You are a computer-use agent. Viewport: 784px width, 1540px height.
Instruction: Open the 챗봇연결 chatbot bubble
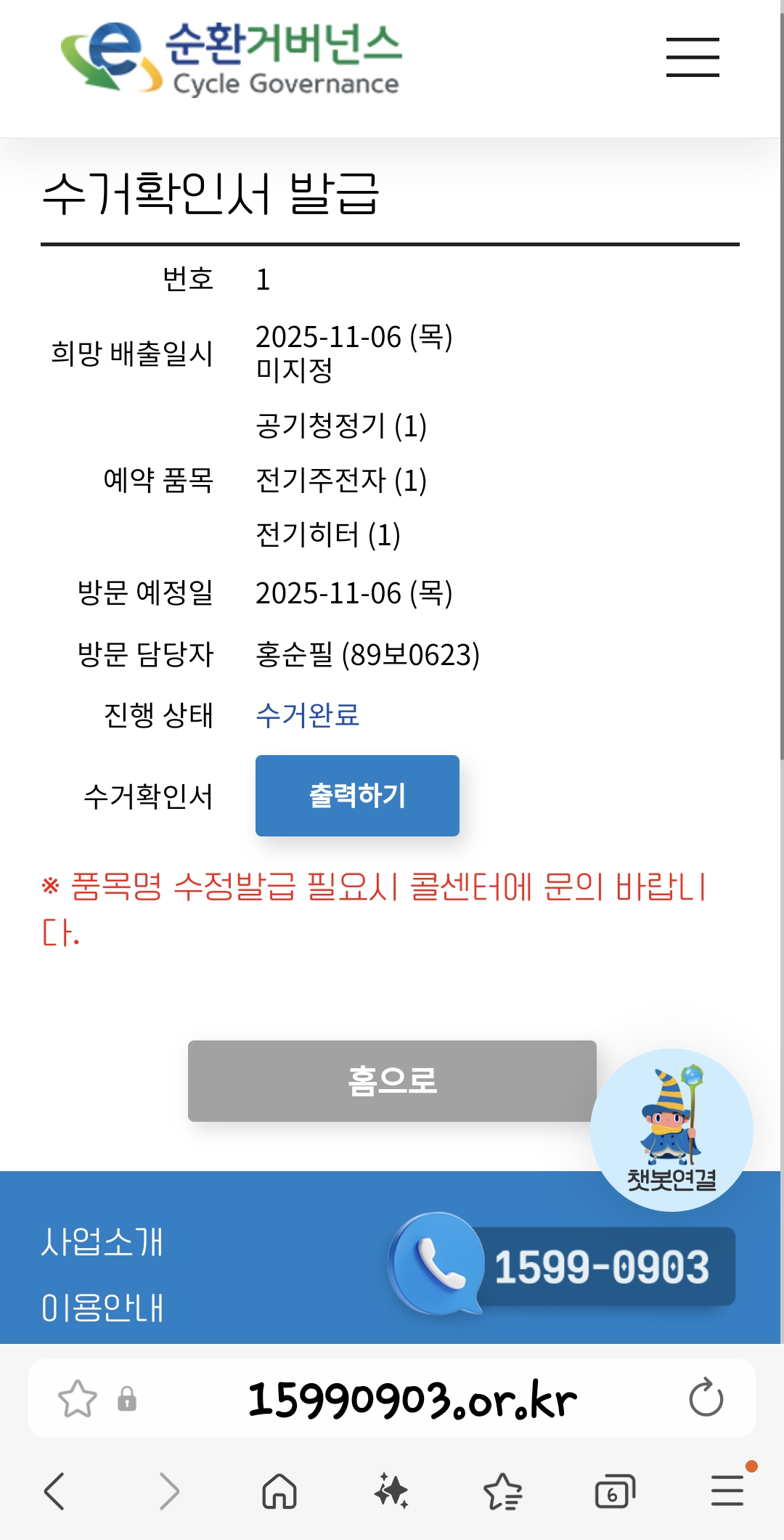pos(671,1129)
